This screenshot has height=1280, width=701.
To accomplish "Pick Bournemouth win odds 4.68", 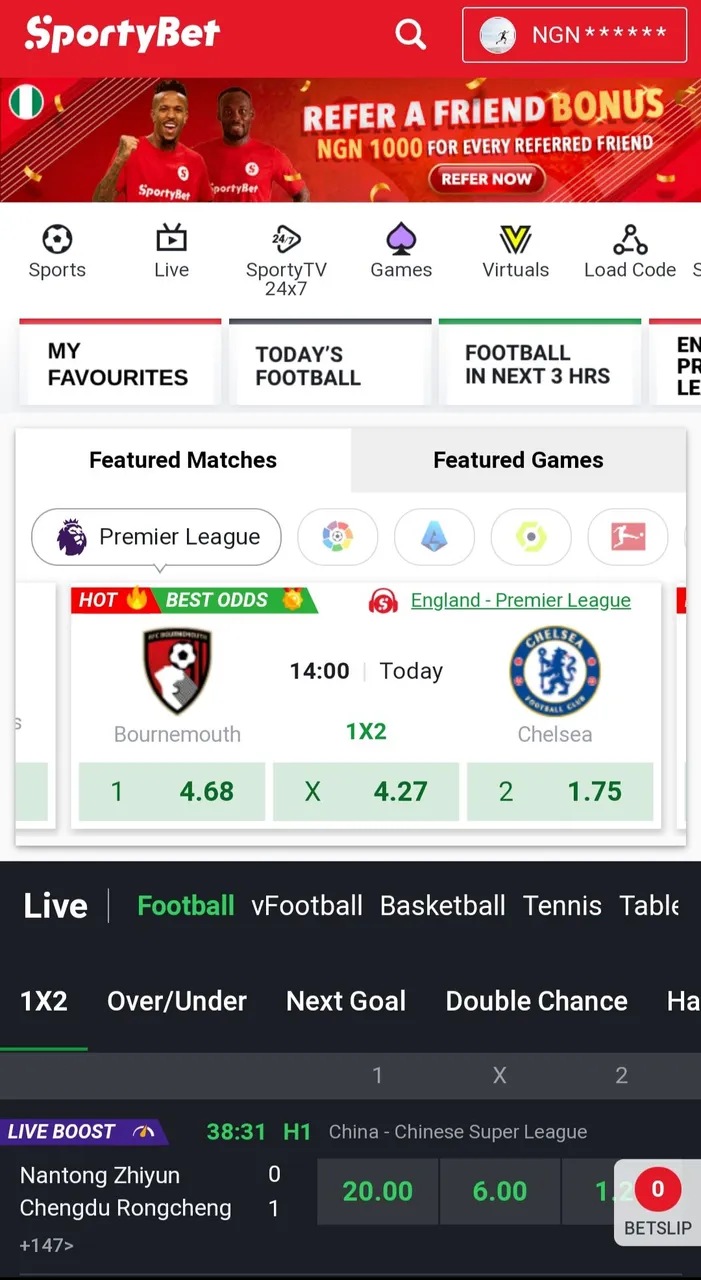I will (x=171, y=791).
